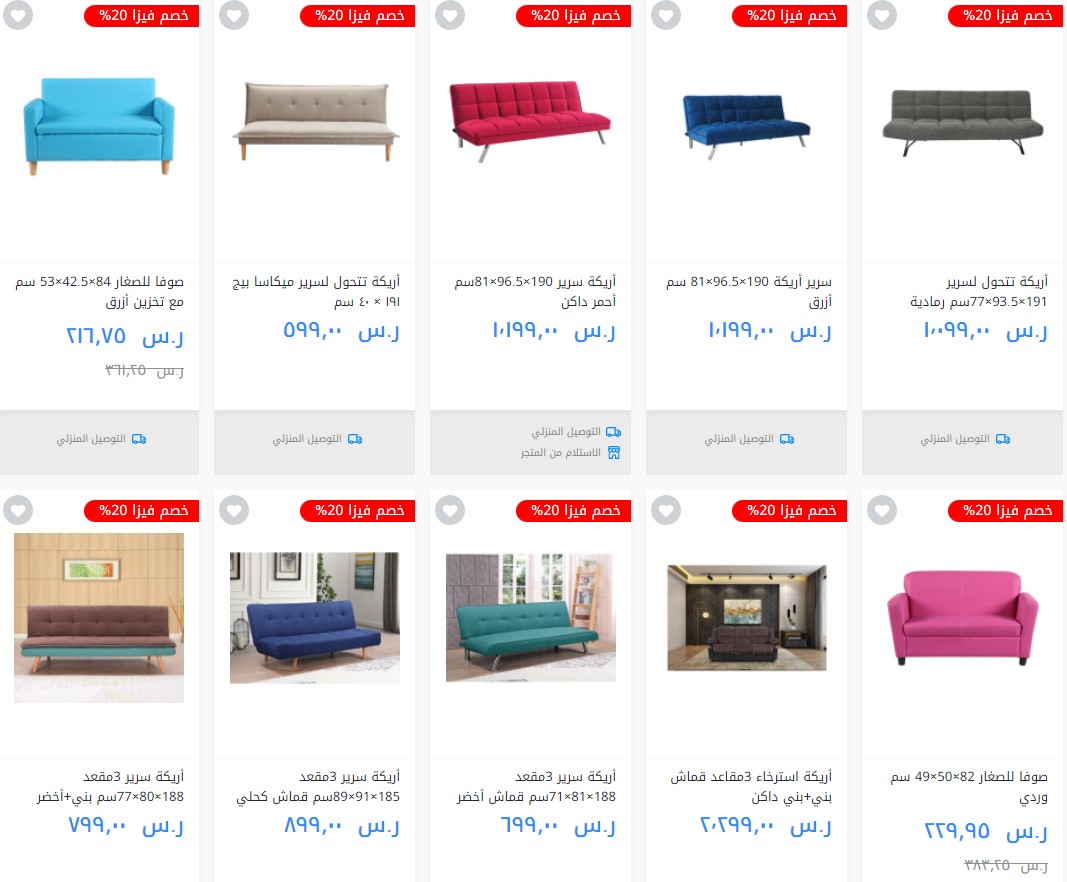Add navy 3-seat sofa bed to wishlist
This screenshot has height=882, width=1067.
[x=234, y=510]
